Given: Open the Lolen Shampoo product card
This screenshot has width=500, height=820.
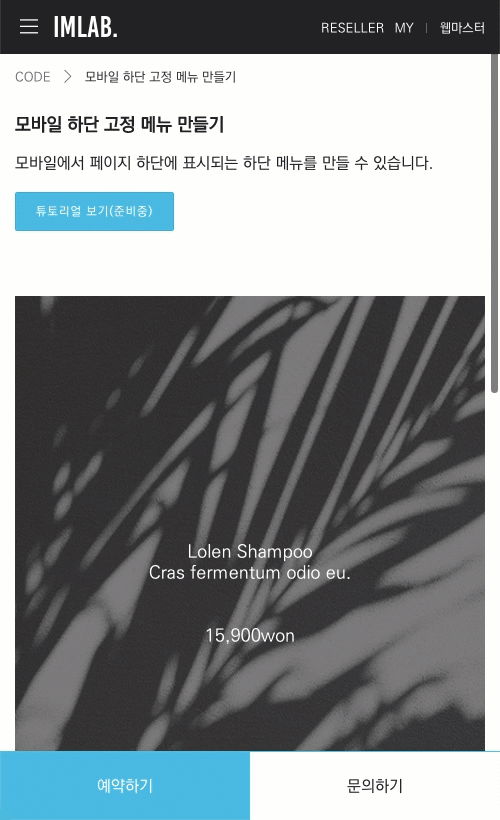Looking at the screenshot, I should 250,523.
